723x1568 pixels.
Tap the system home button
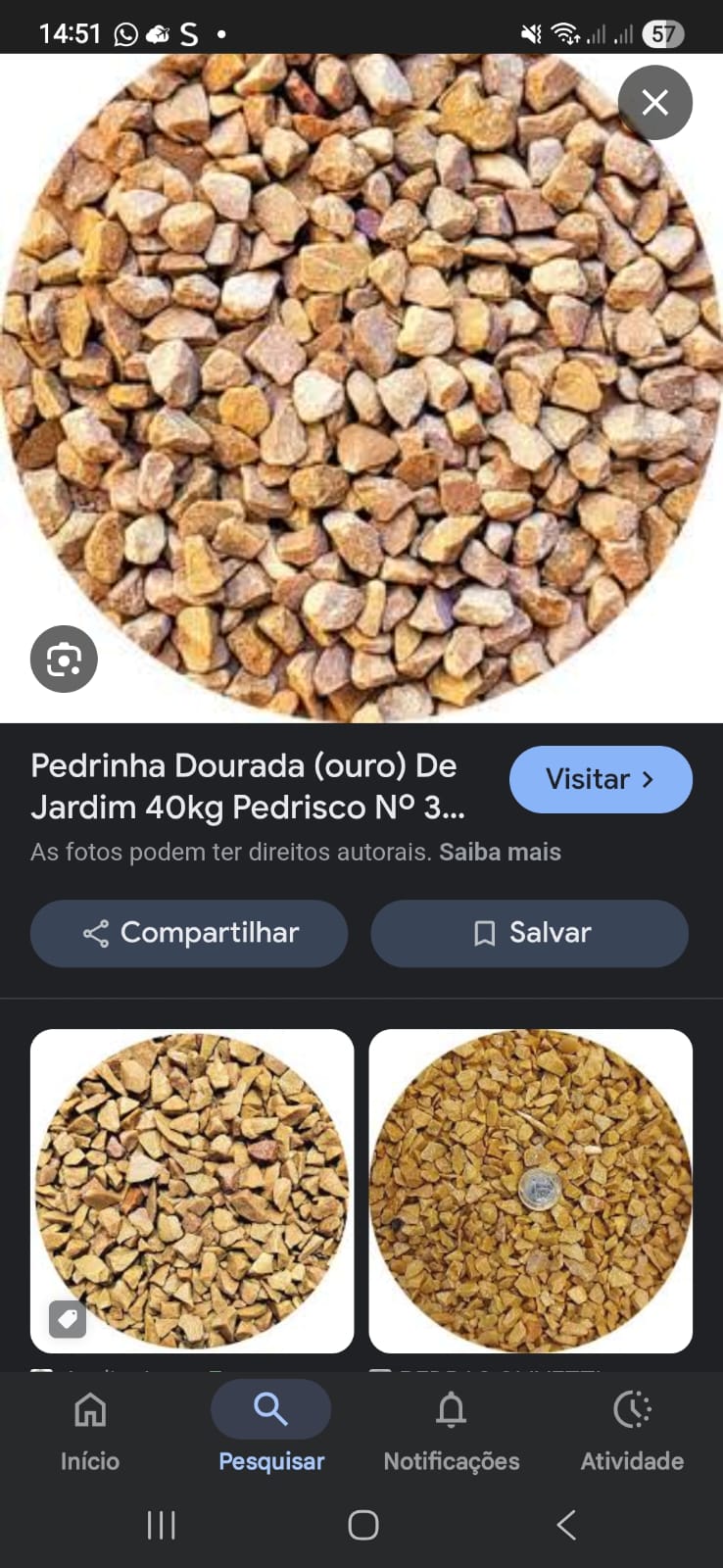[x=362, y=1525]
